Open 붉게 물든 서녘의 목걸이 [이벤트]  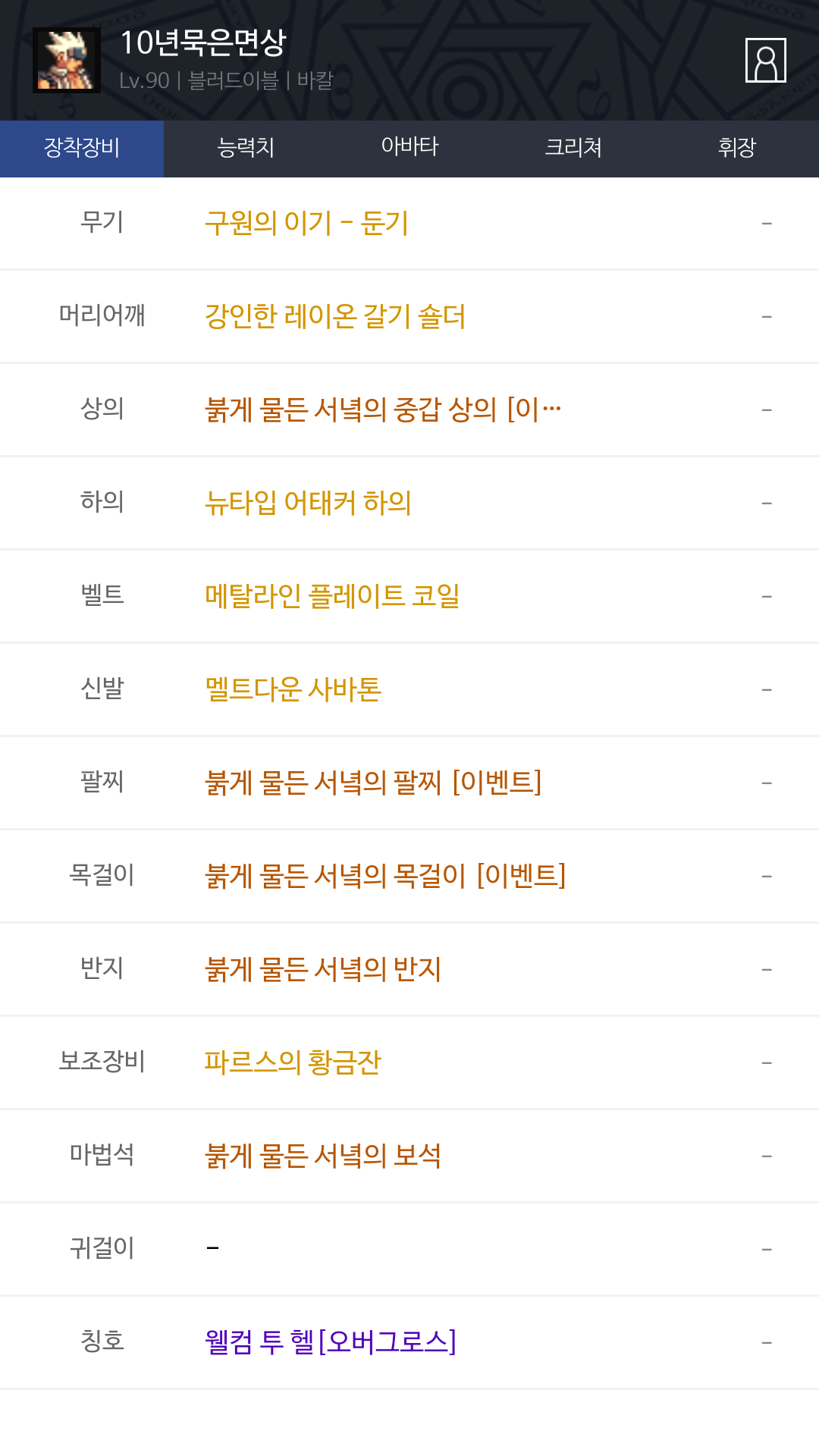pyautogui.click(x=385, y=876)
